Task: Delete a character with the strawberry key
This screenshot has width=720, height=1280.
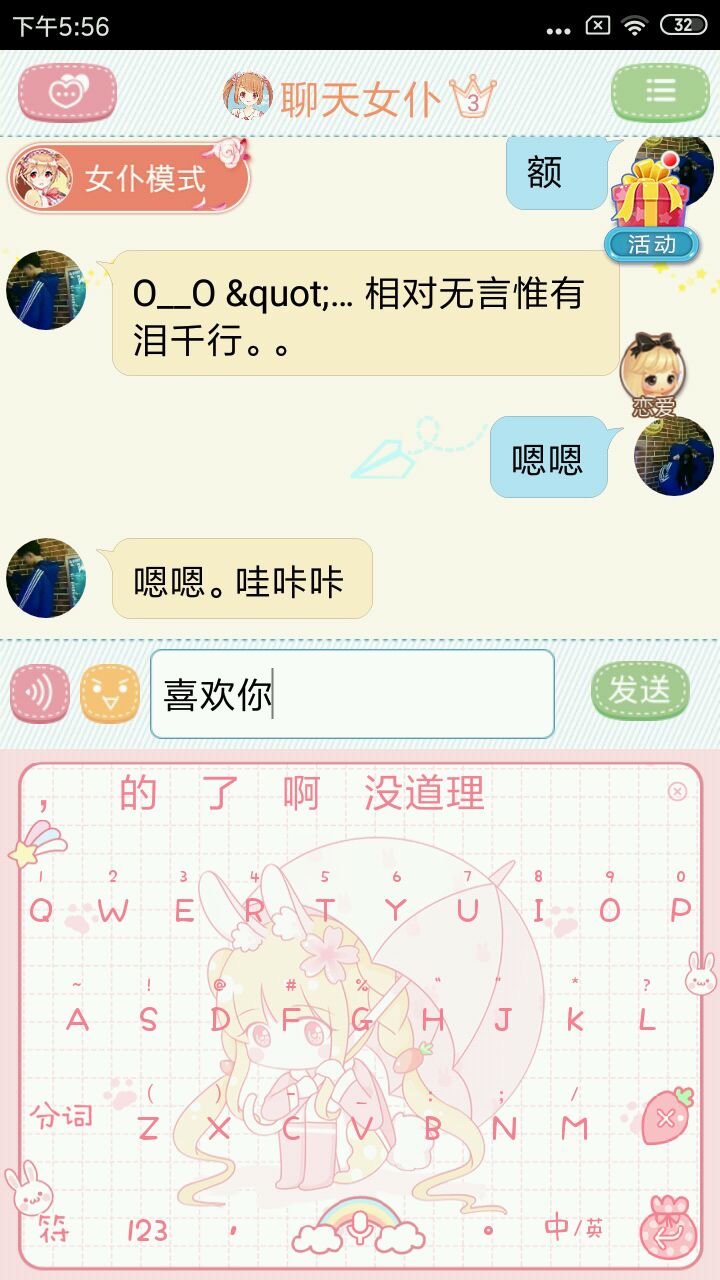Action: click(x=665, y=1116)
